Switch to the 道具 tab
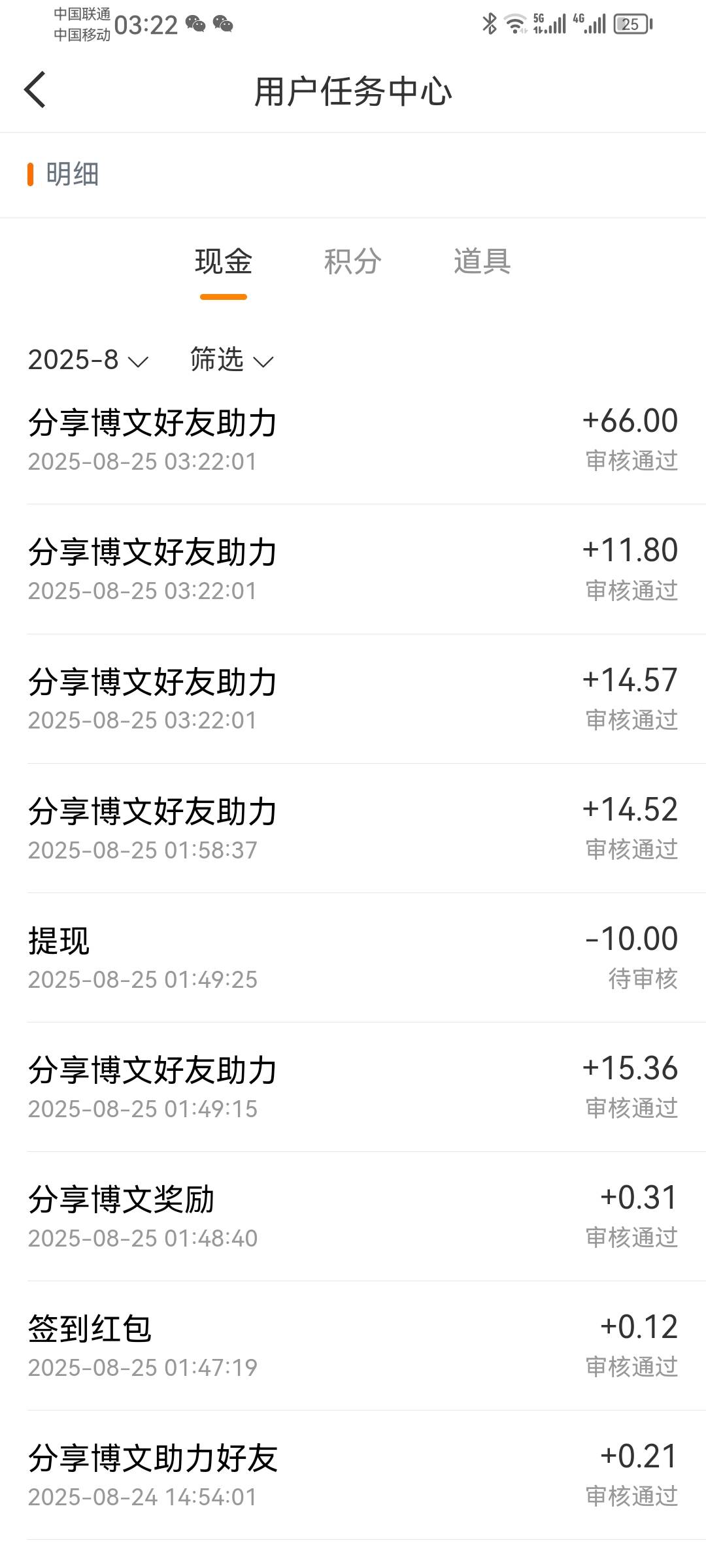 coord(482,261)
